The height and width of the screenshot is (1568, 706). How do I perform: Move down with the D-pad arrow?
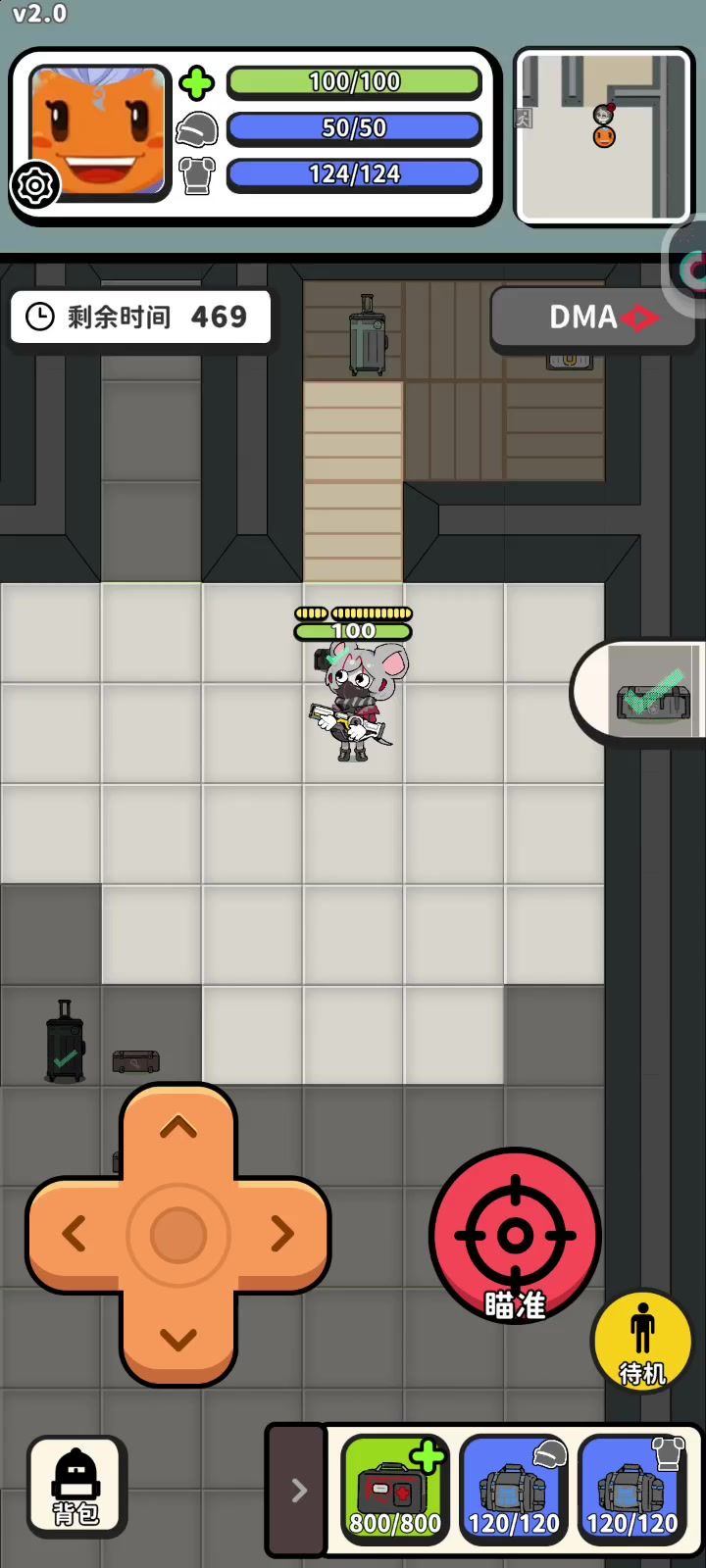177,1339
